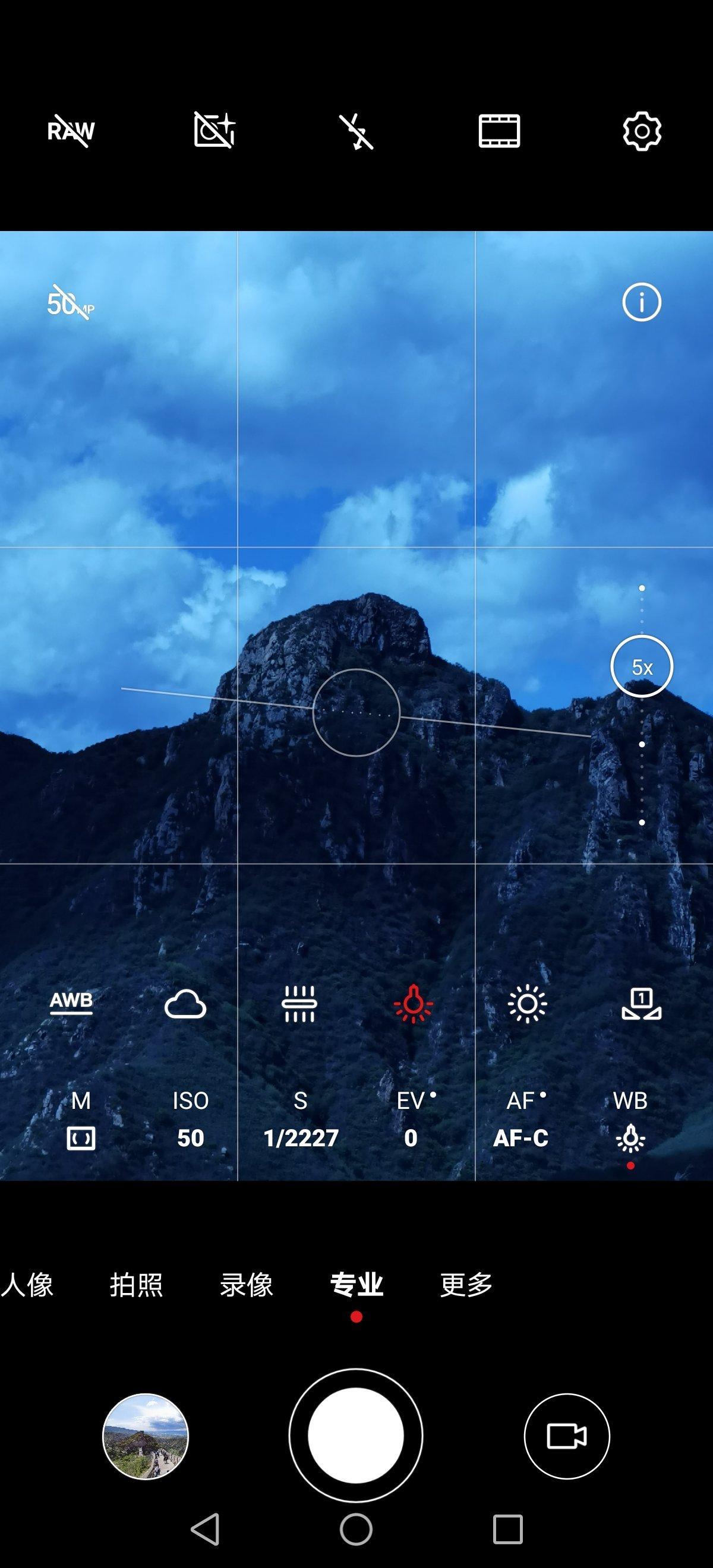
Task: Open the last photo thumbnail
Action: tap(146, 1437)
